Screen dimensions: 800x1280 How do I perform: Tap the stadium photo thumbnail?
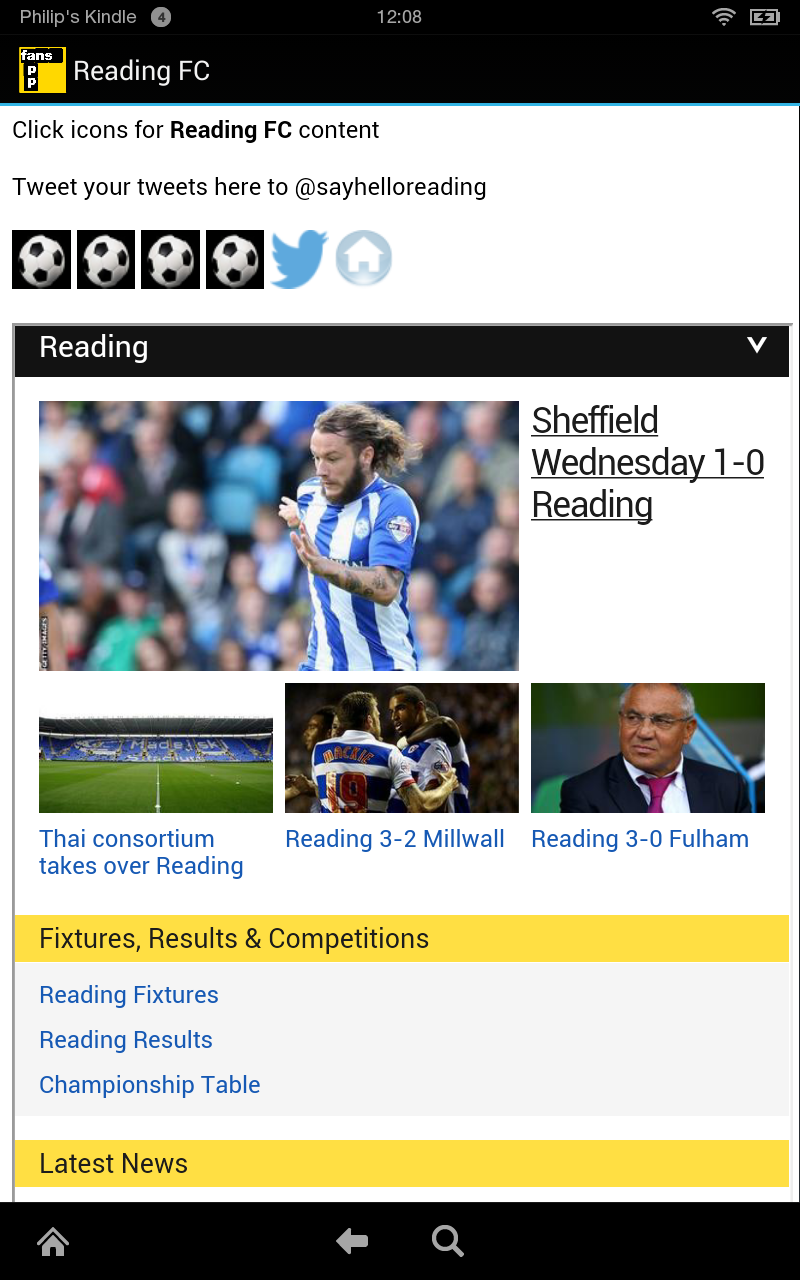click(156, 763)
